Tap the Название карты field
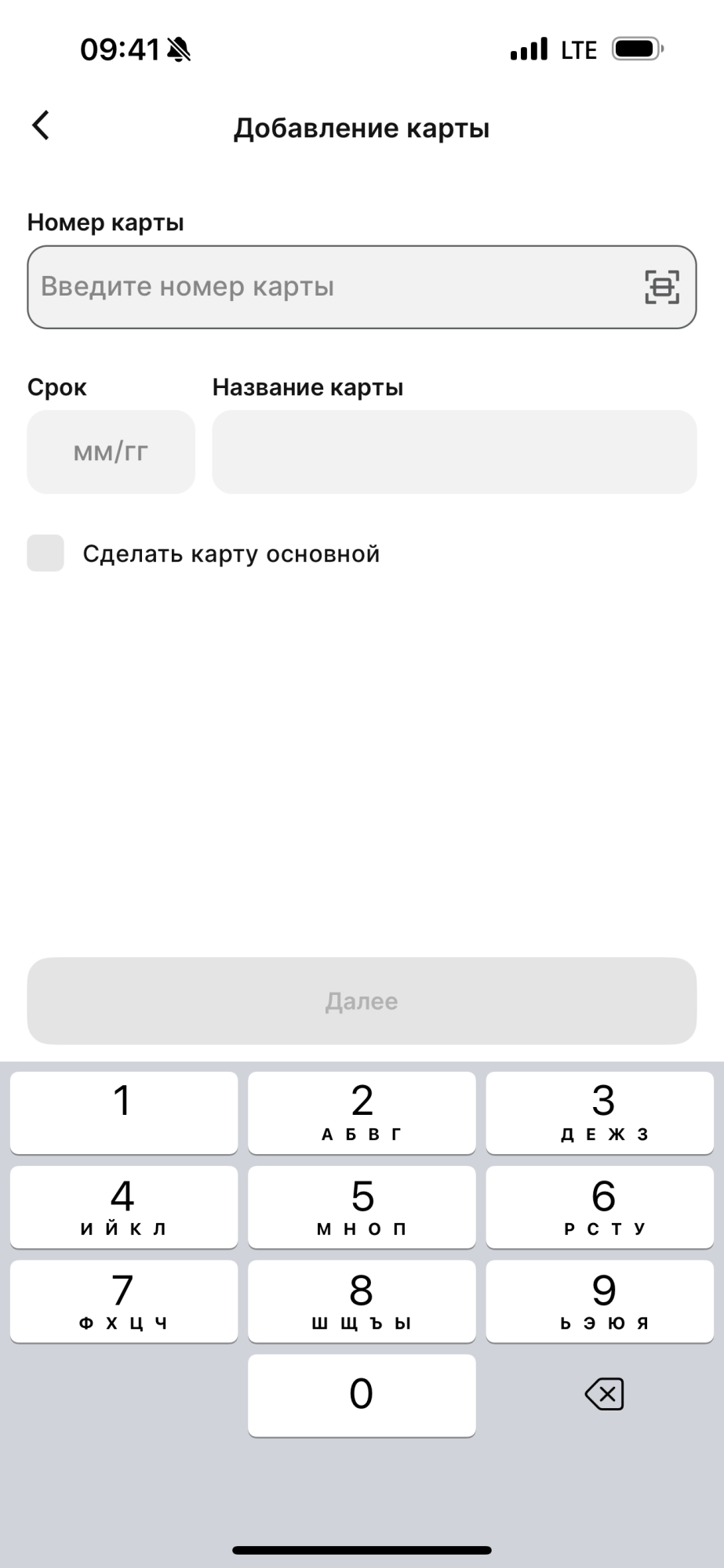Screen dimensions: 724x1568 454,452
